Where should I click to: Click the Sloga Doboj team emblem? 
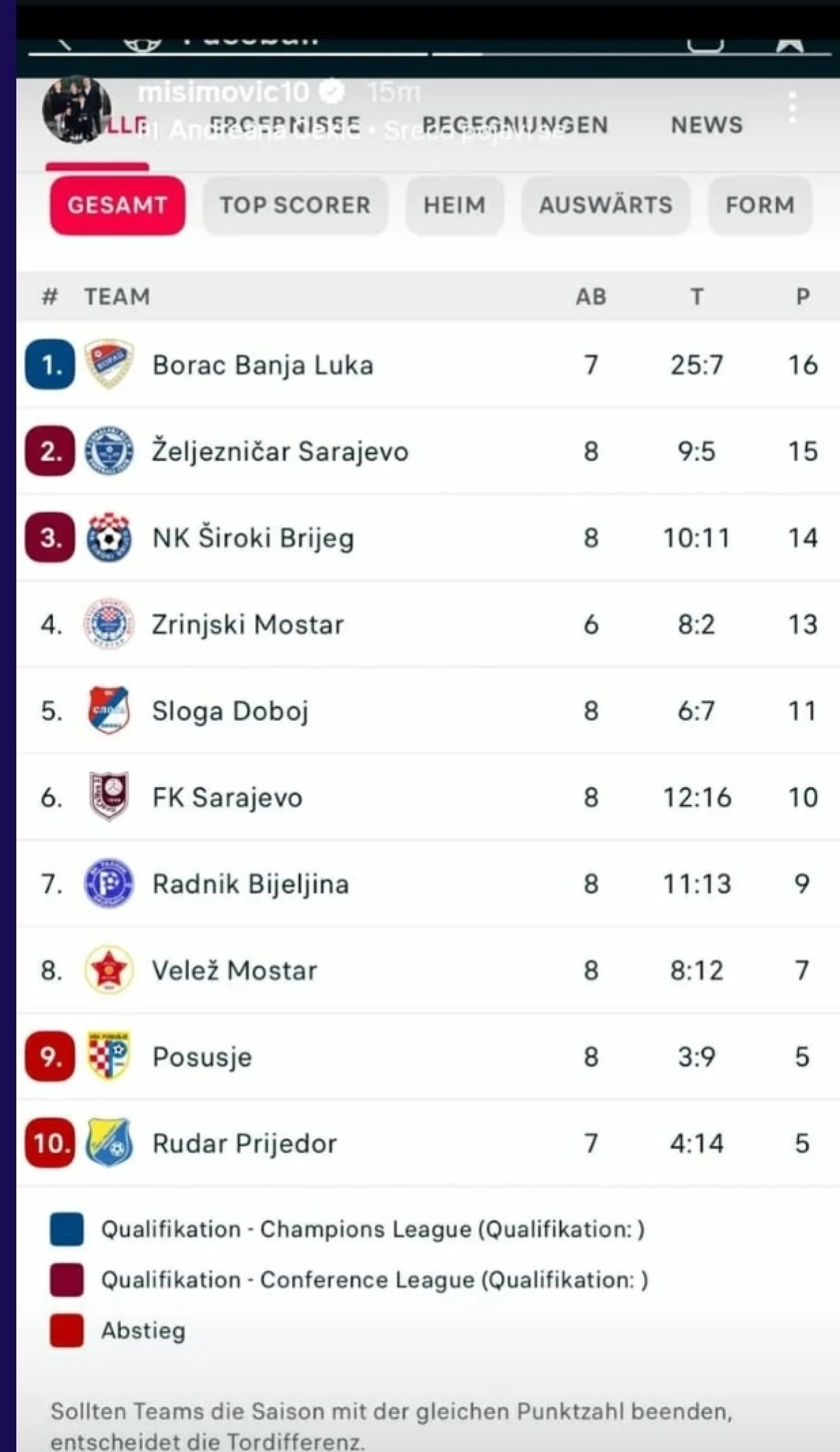[x=109, y=710]
